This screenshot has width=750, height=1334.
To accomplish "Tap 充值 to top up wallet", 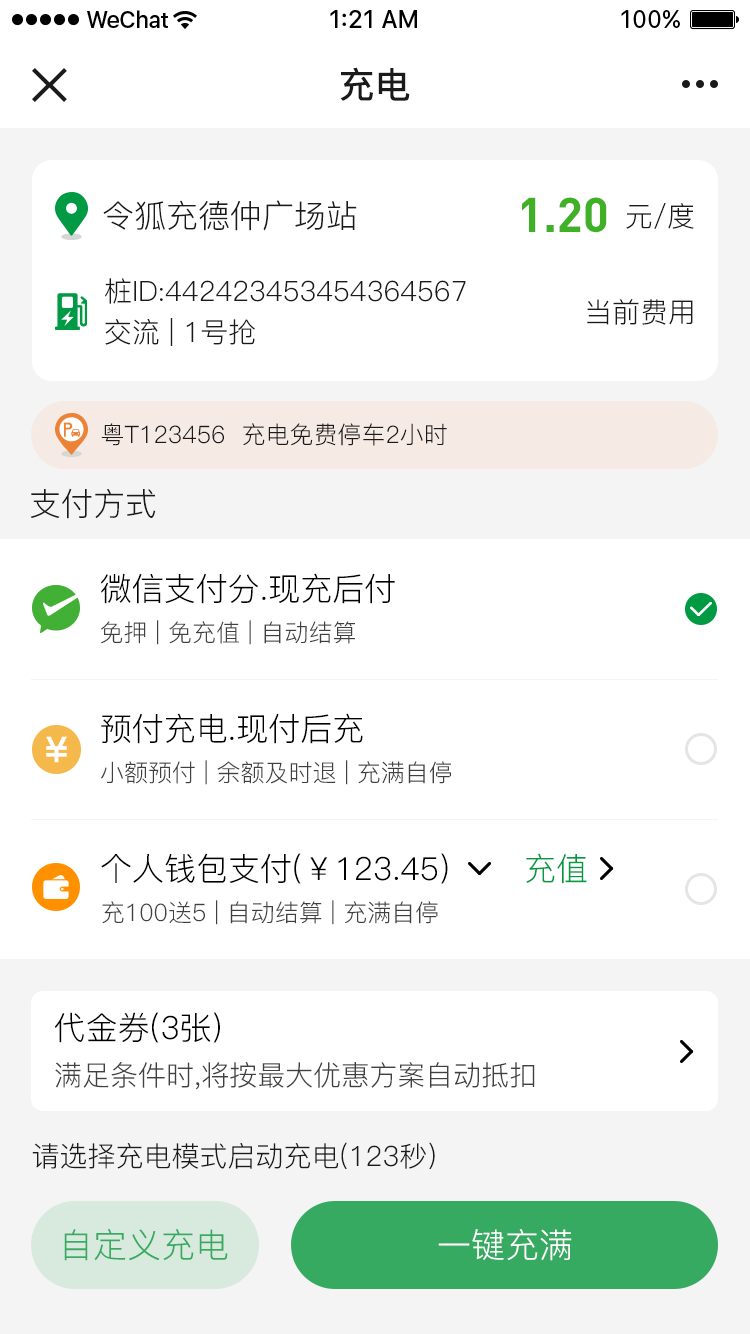I will coord(568,869).
